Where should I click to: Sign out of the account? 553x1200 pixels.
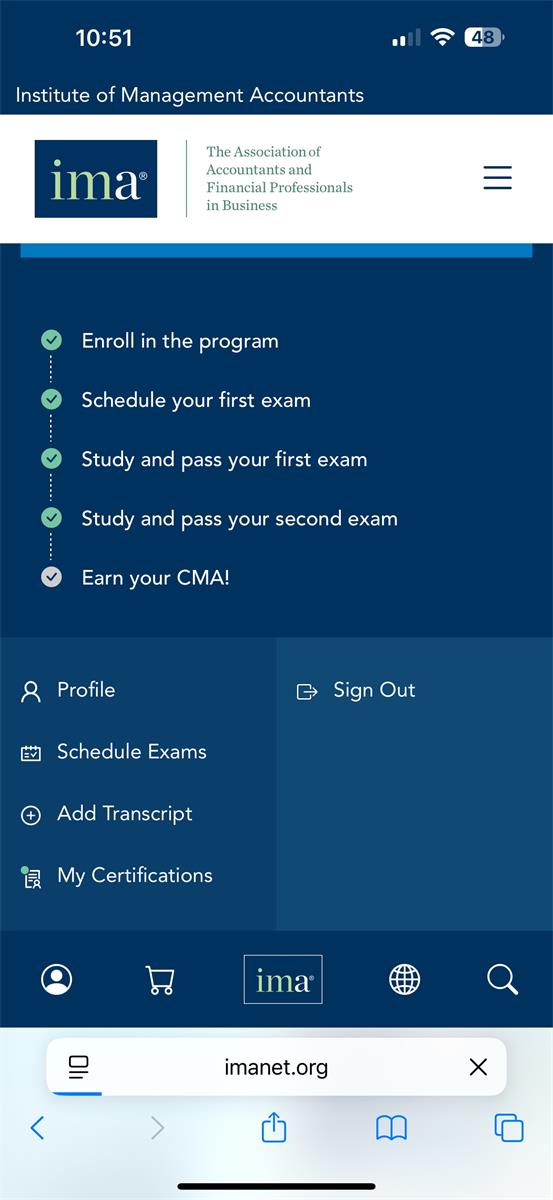coord(356,690)
